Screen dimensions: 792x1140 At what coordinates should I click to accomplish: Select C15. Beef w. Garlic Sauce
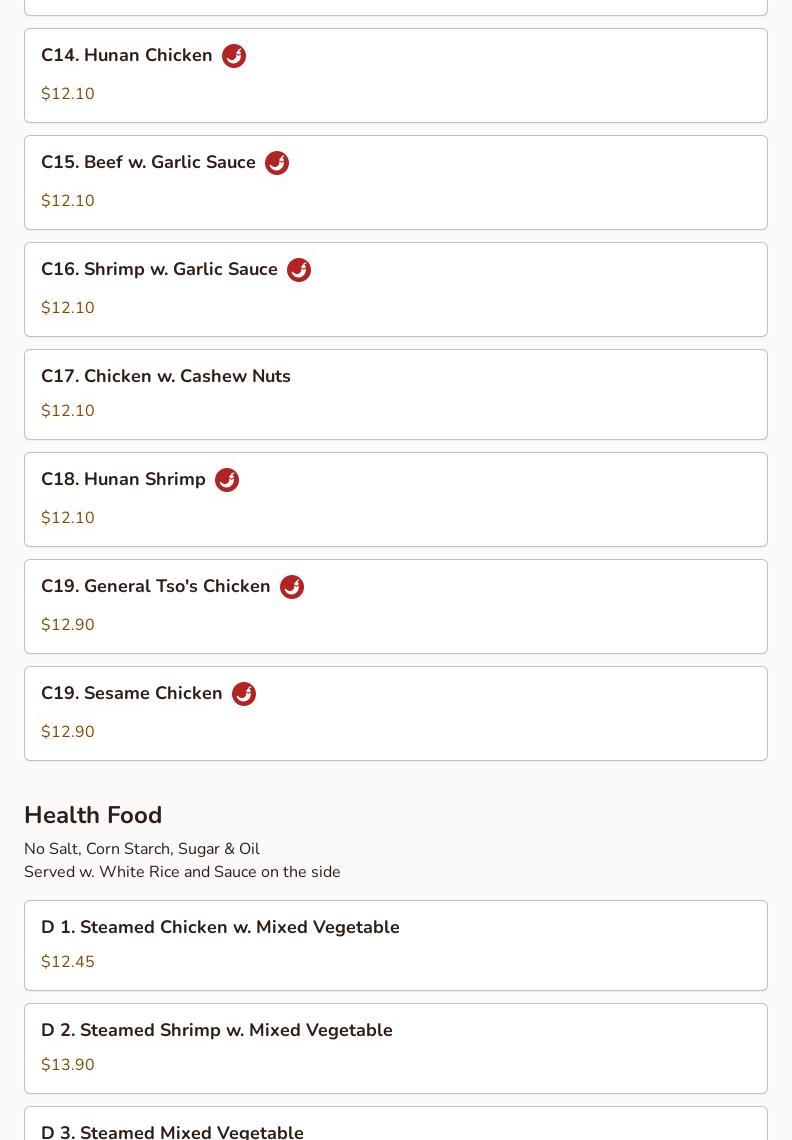tap(395, 182)
